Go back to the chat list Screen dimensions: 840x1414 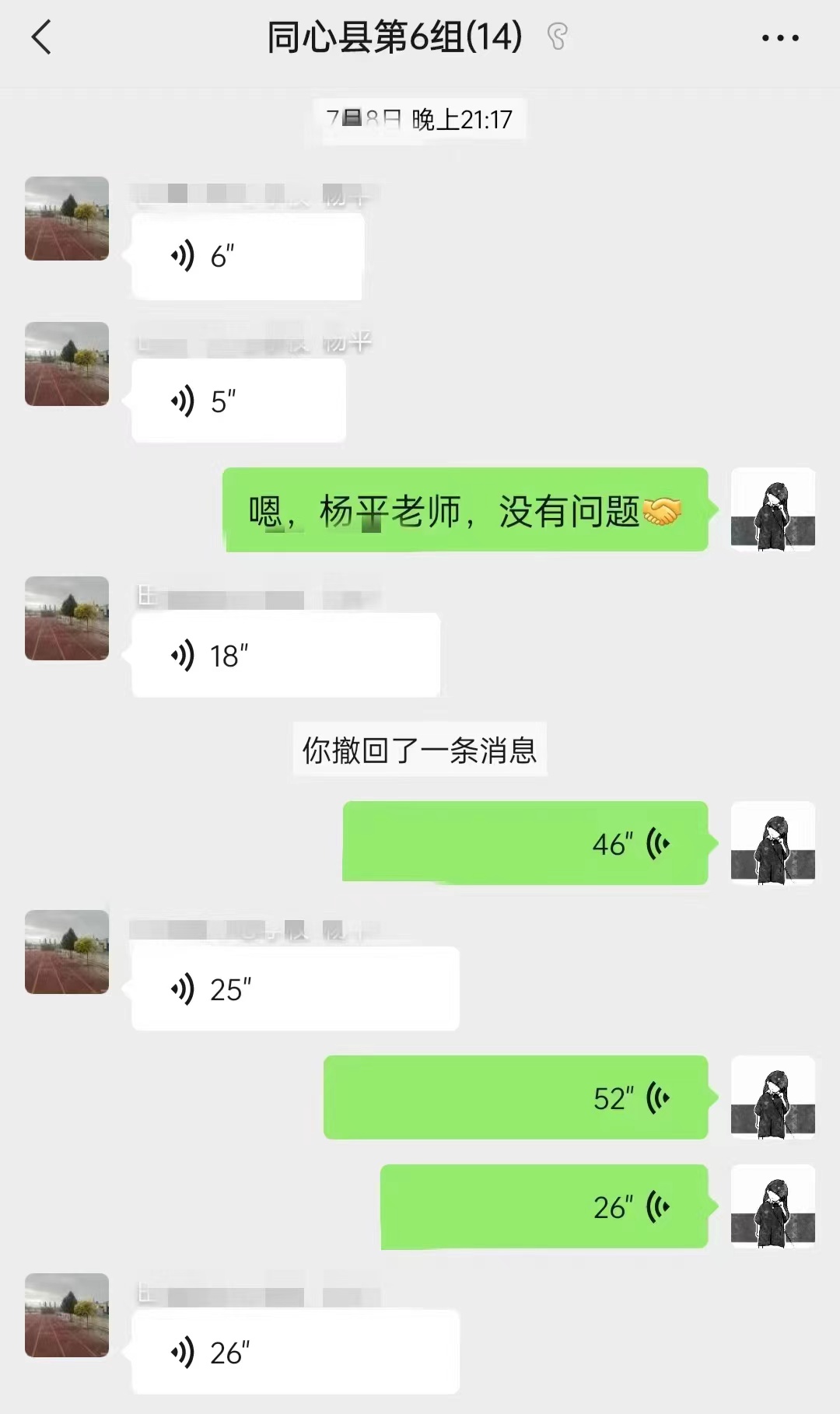[41, 37]
